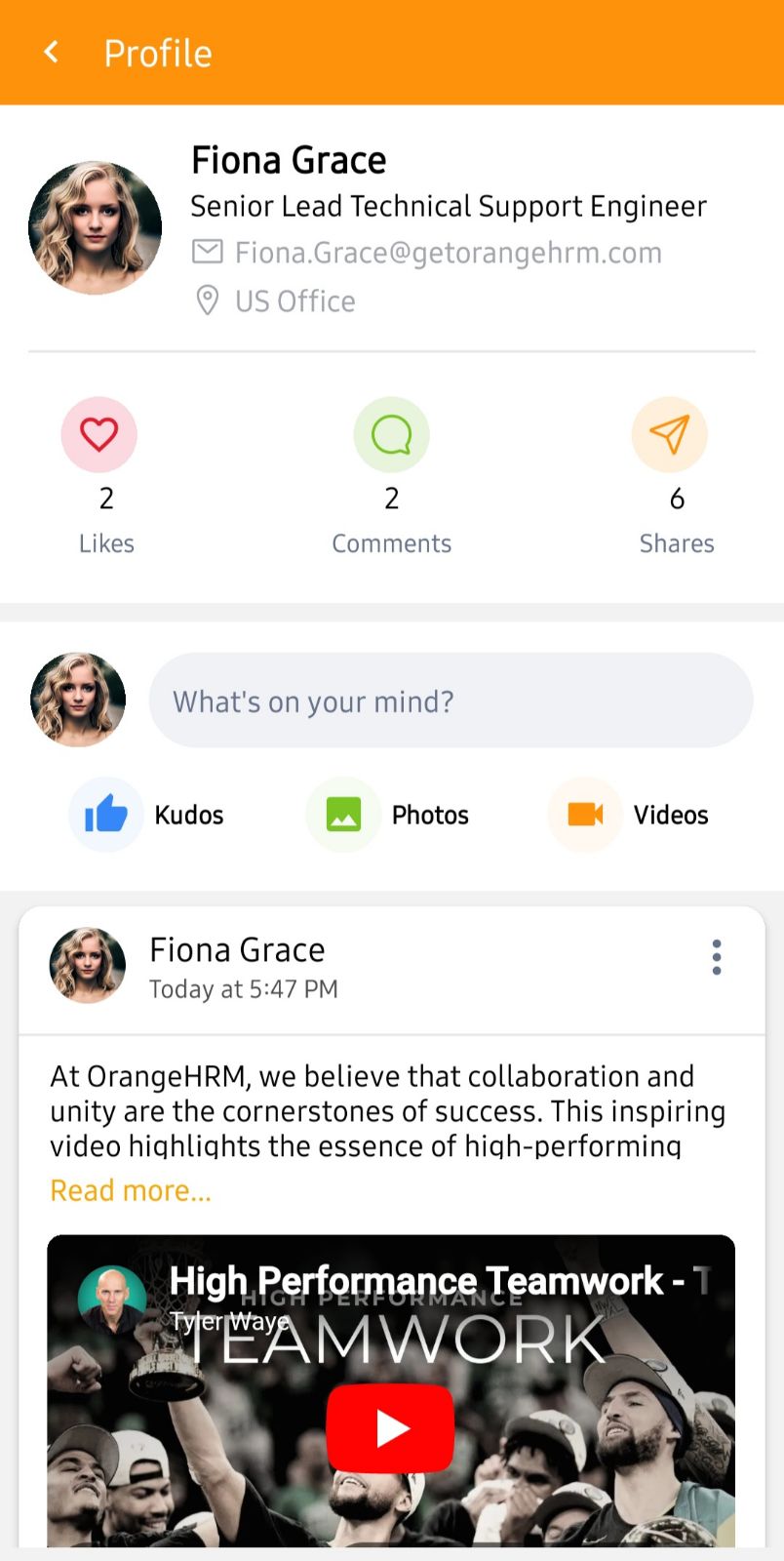Screen dimensions: 784x1561
Task: Open the Comments bubble icon
Action: pos(391,434)
